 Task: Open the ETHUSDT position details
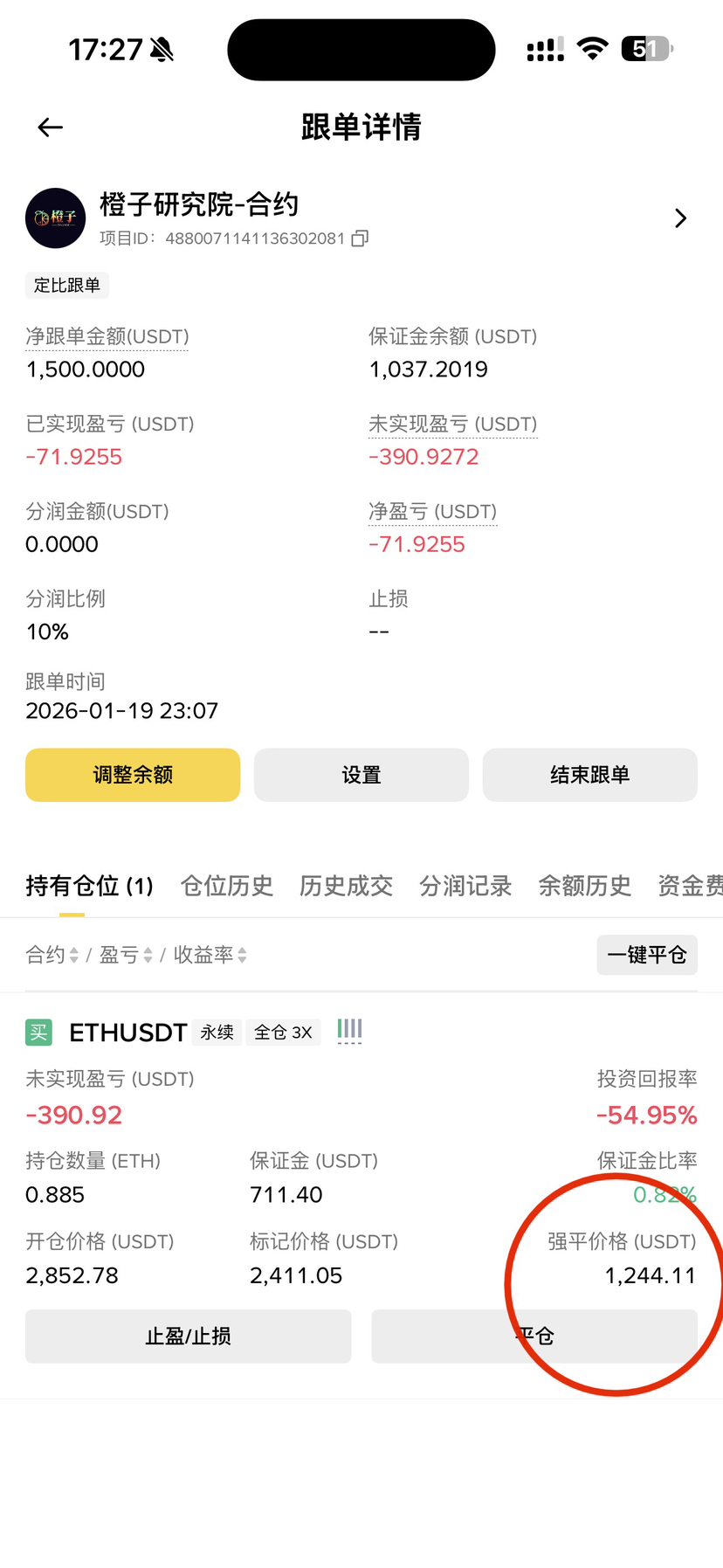point(127,1033)
